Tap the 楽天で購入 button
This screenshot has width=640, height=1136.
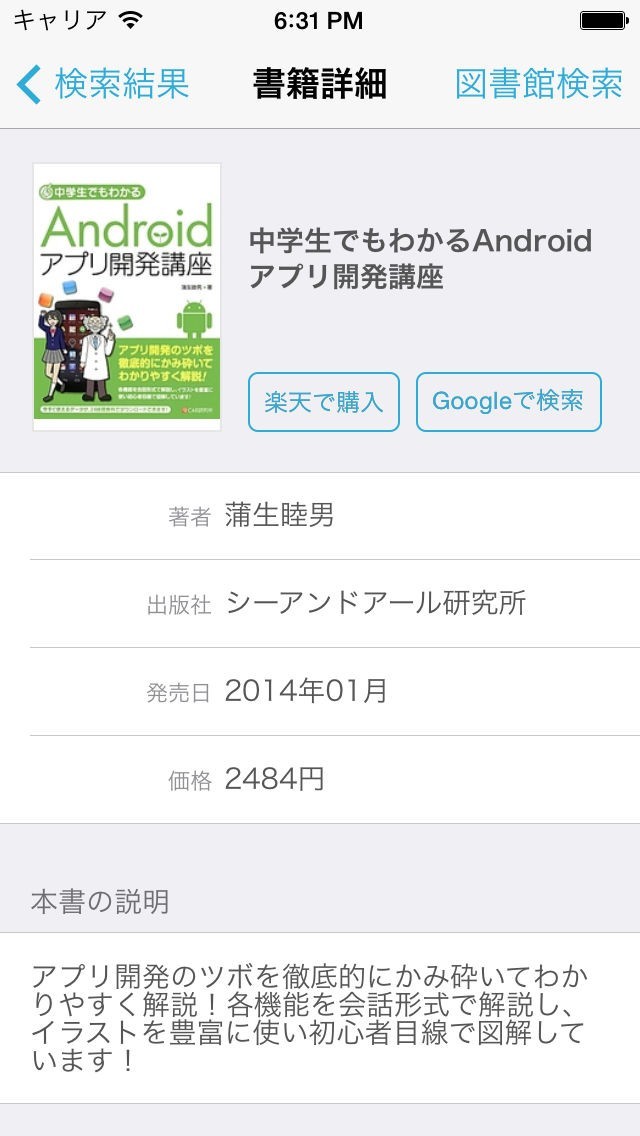[x=323, y=402]
